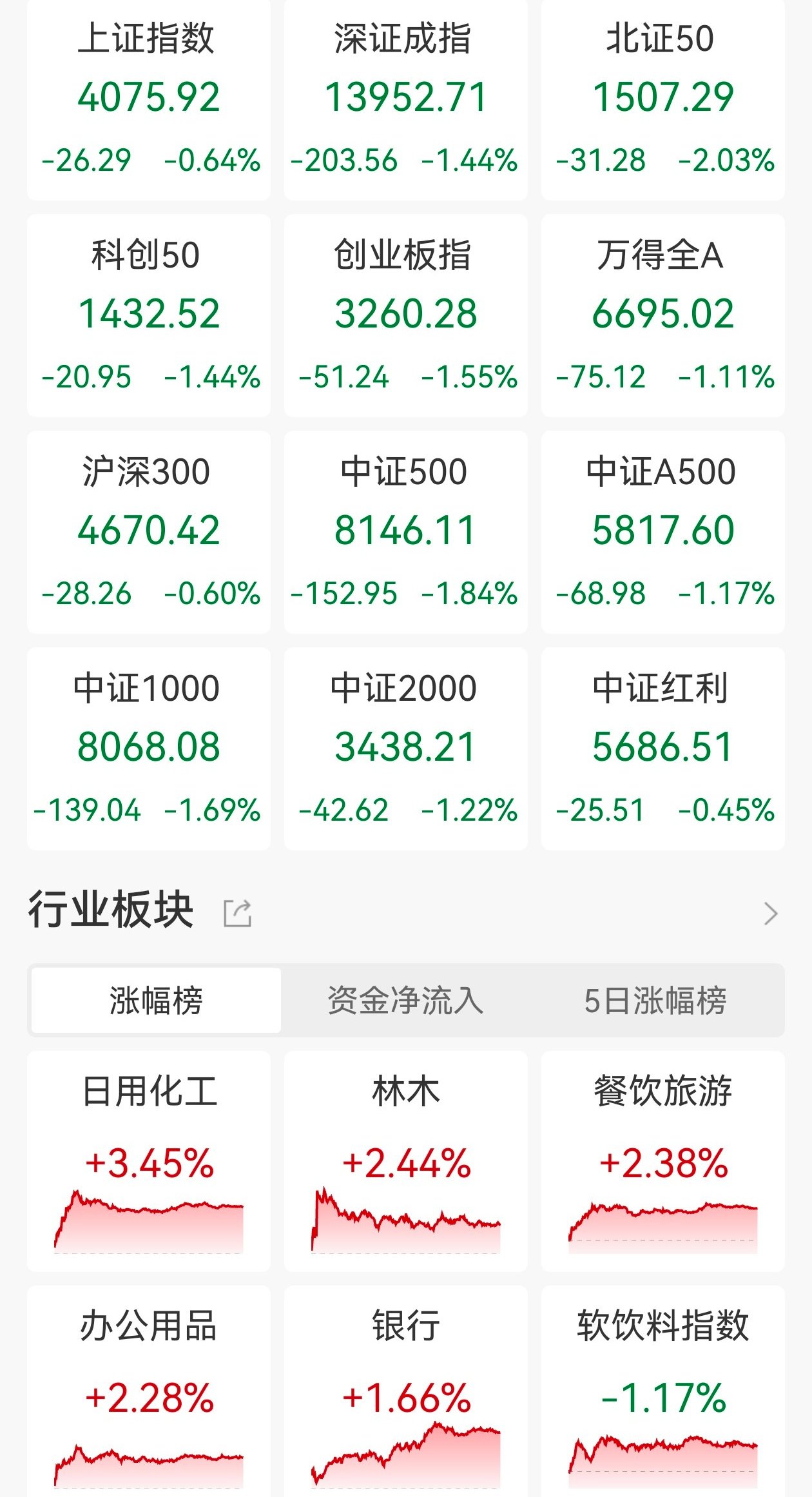The image size is (812, 1497).
Task: Open the 中证A500 index card
Action: (662, 532)
